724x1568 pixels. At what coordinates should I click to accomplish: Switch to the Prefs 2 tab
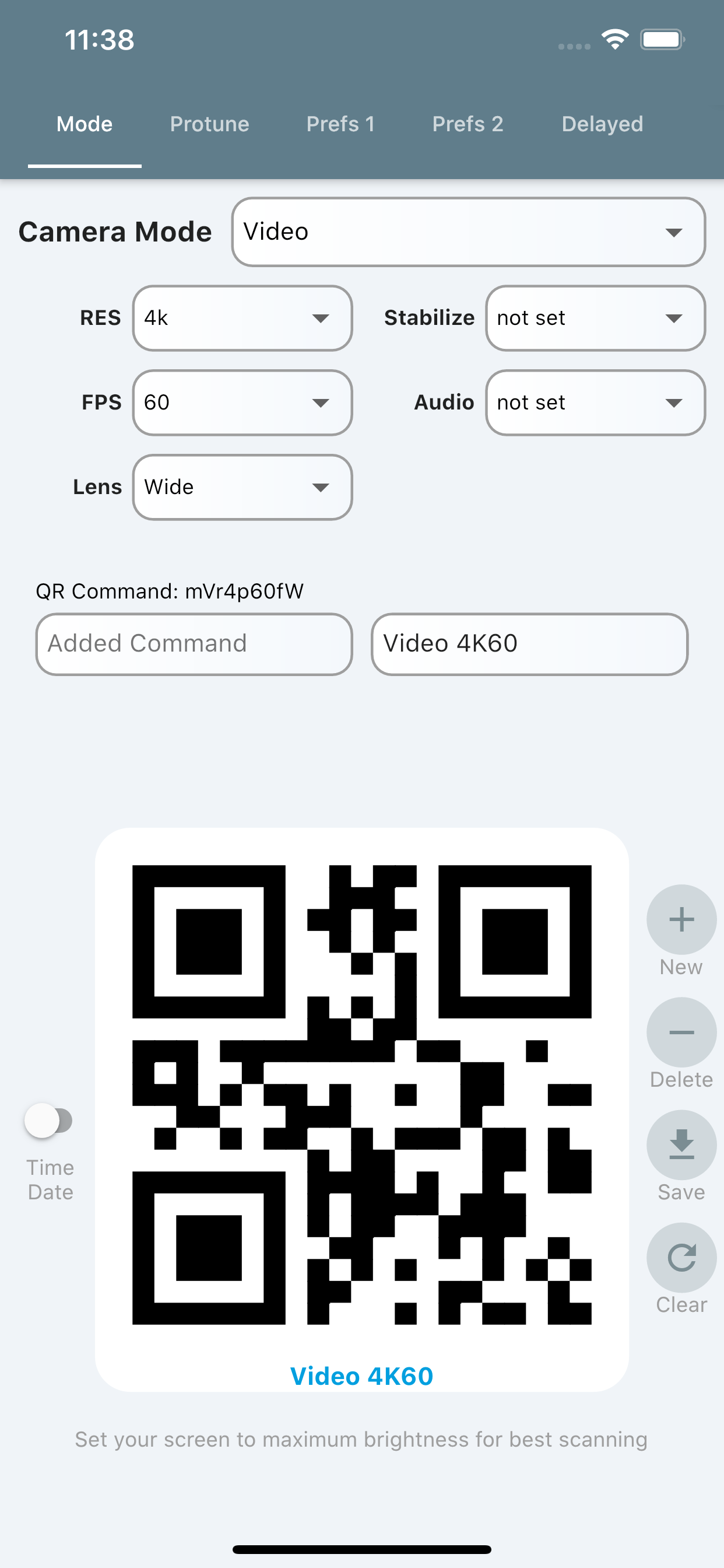(468, 124)
